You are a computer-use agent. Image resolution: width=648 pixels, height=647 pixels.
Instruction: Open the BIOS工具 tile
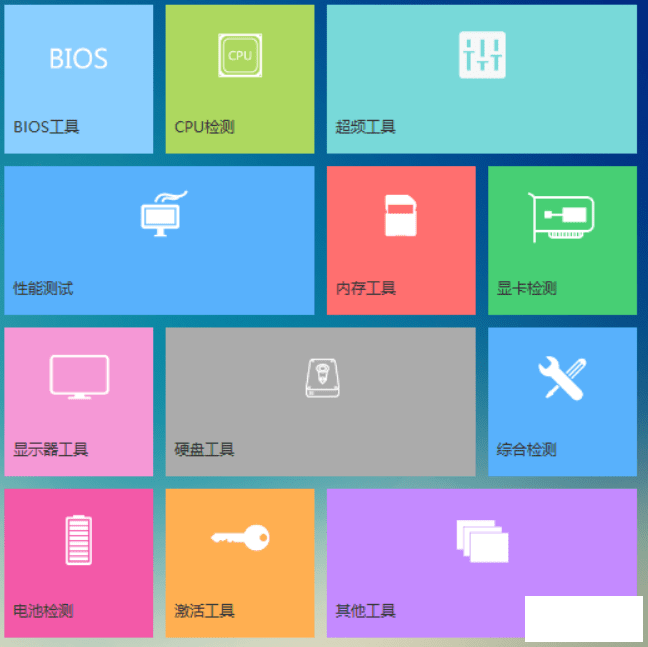point(79,79)
